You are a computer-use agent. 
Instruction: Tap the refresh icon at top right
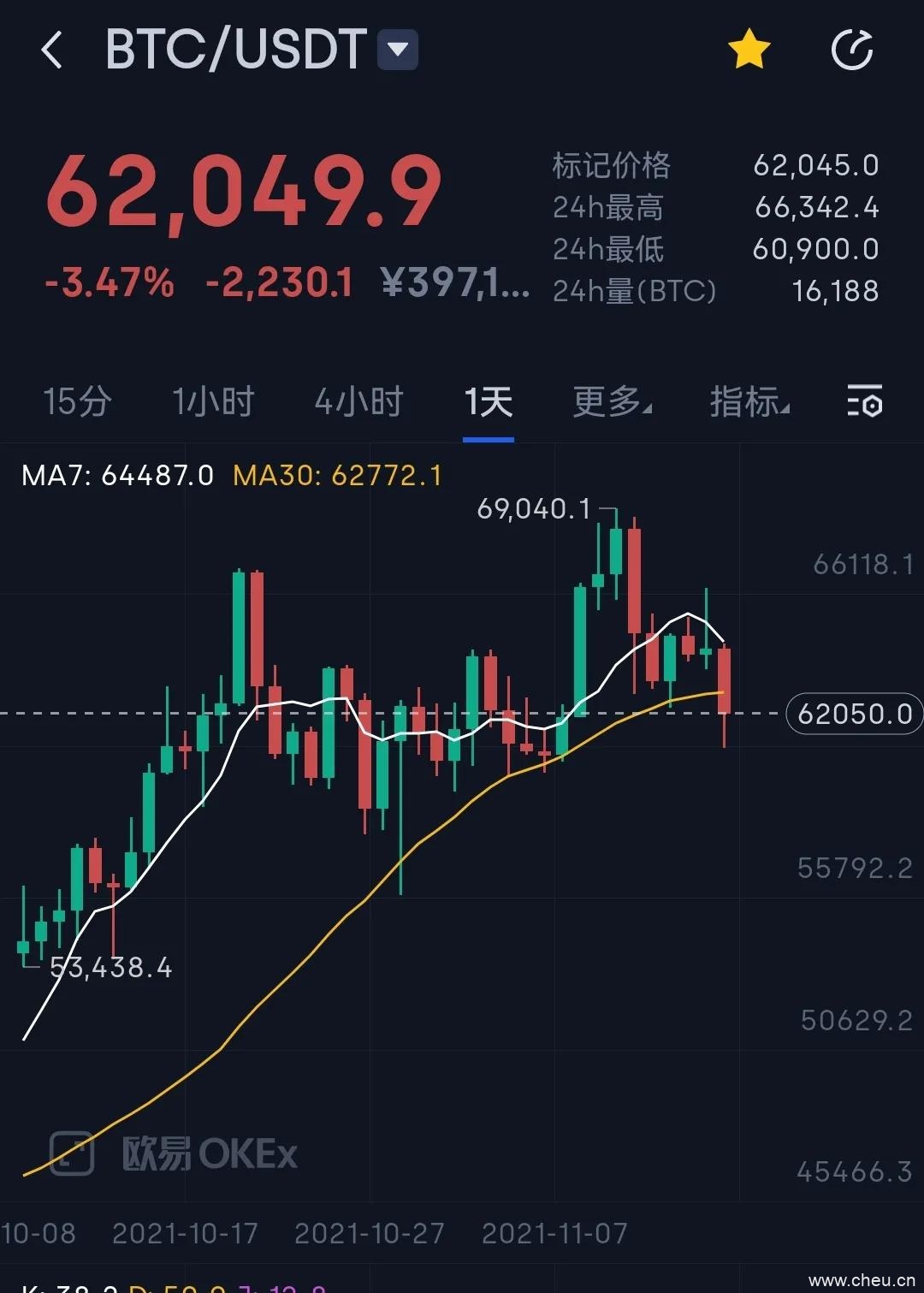pyautogui.click(x=852, y=50)
